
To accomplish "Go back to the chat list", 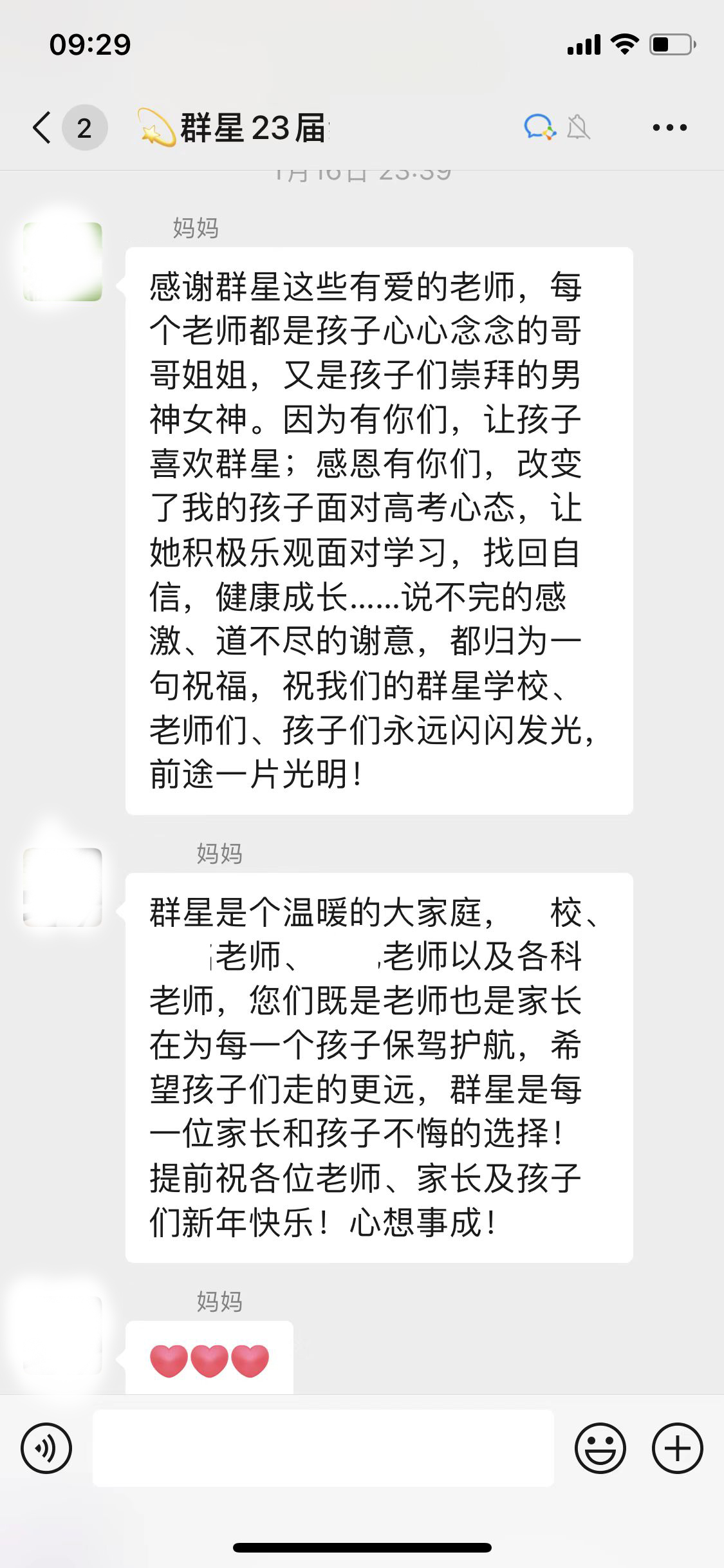I will coord(42,127).
